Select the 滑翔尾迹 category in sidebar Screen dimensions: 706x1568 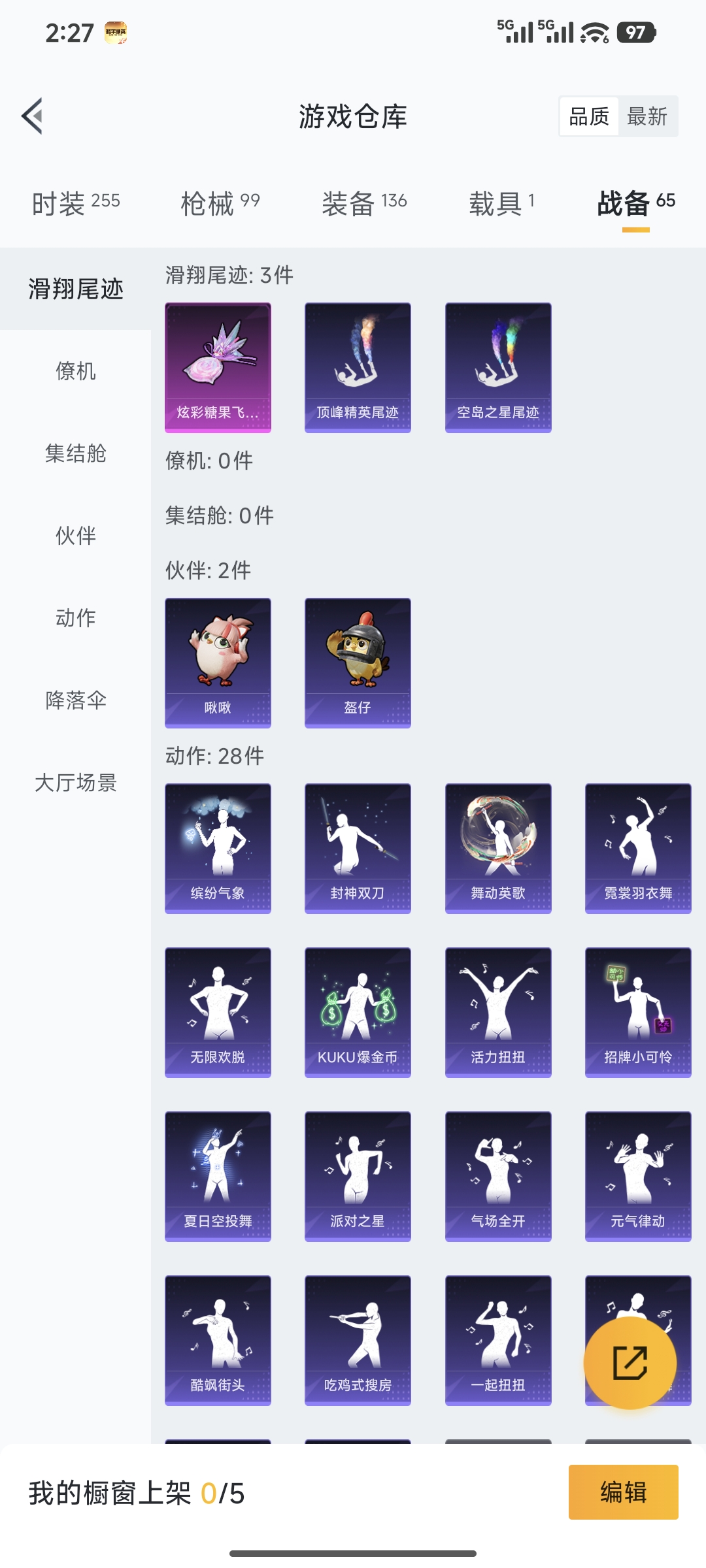[75, 287]
